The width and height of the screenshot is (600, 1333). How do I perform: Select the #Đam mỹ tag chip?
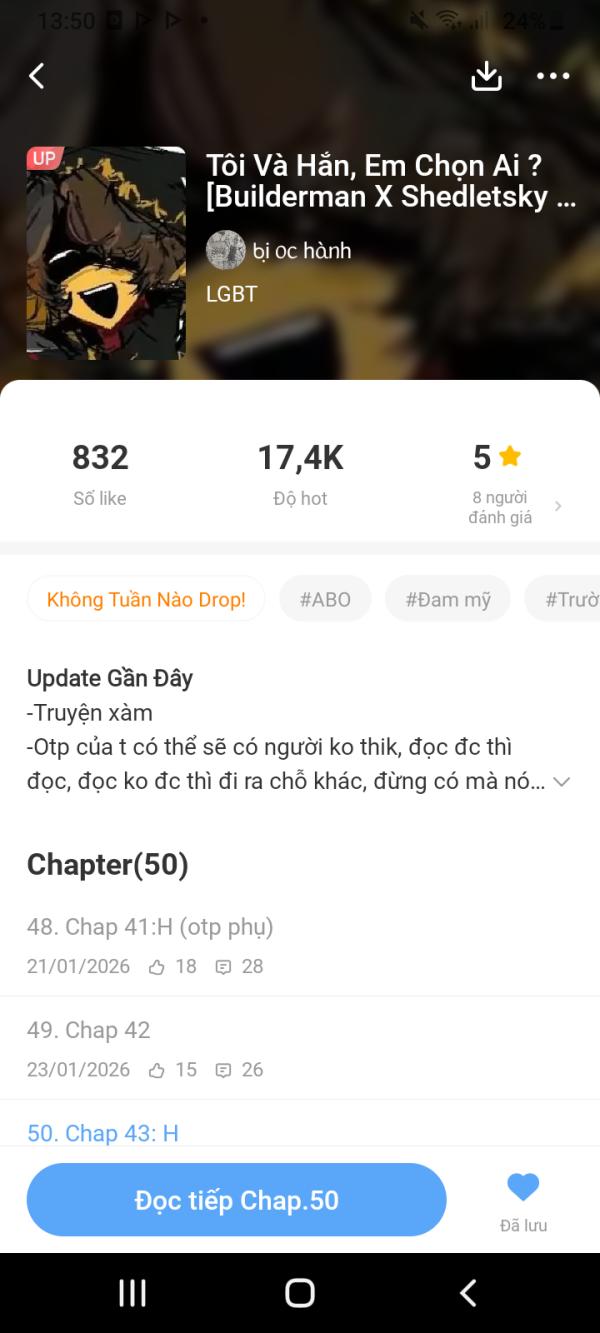tap(448, 599)
